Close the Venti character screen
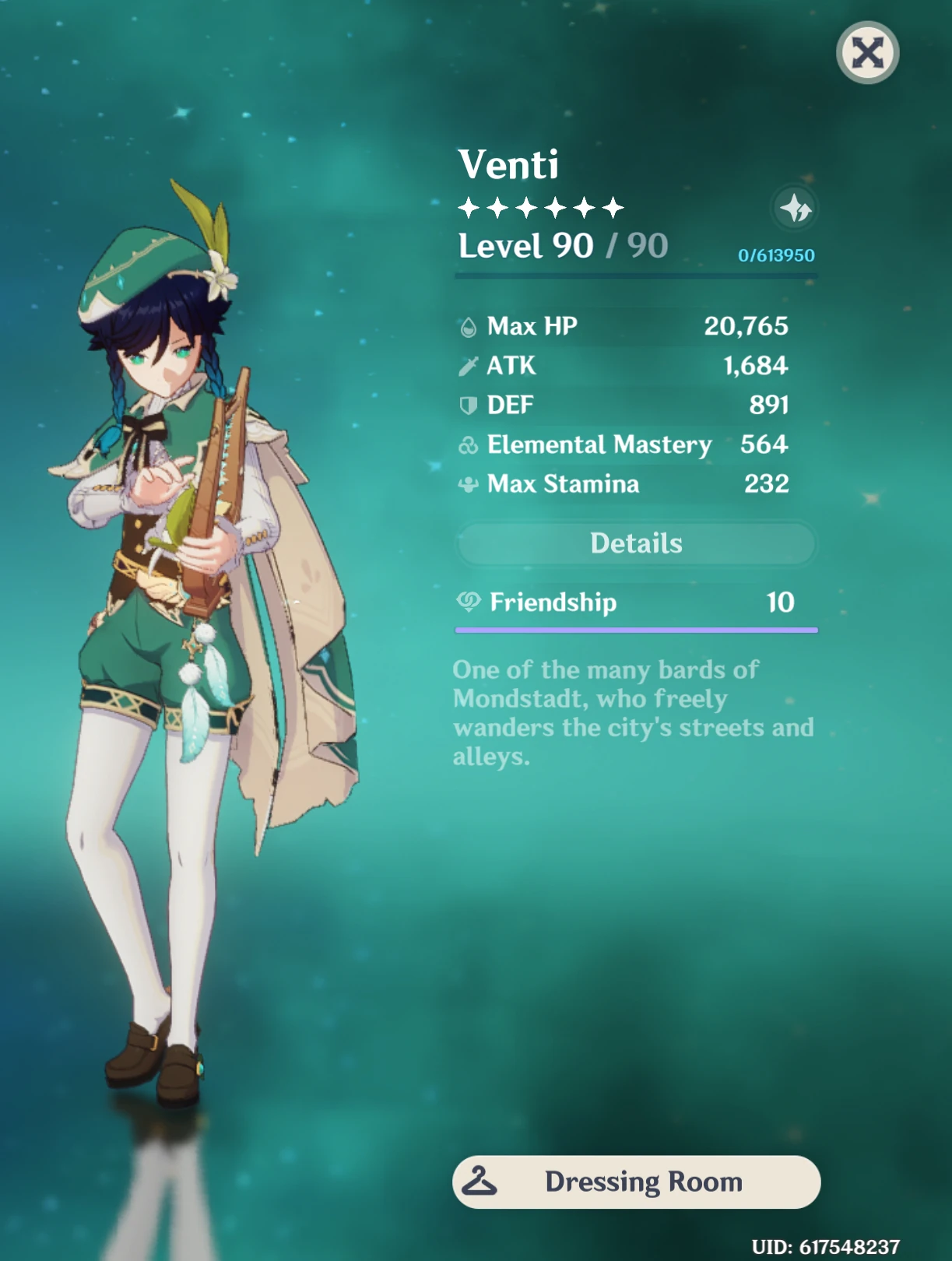This screenshot has height=1261, width=952. pos(867,53)
